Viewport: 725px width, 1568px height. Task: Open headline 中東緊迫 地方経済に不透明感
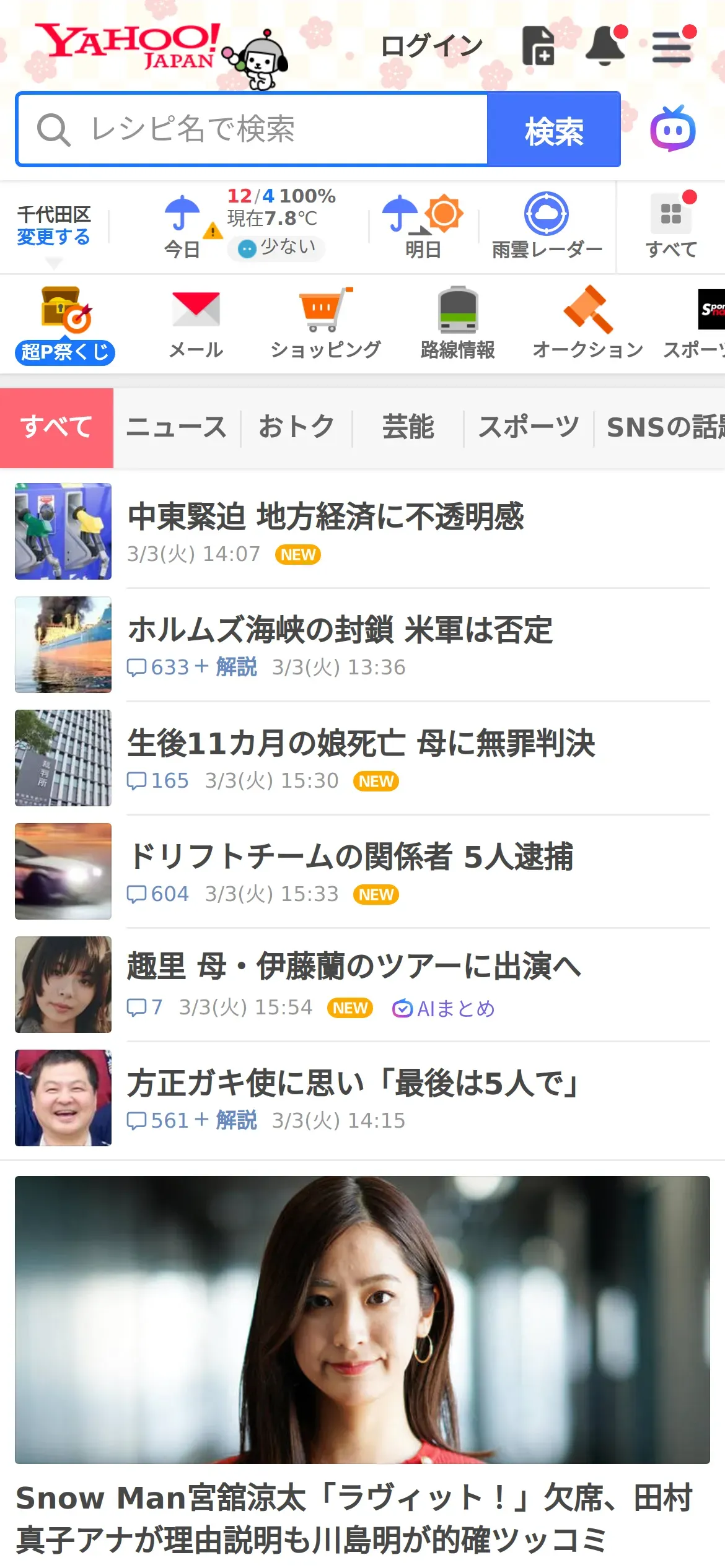point(326,516)
